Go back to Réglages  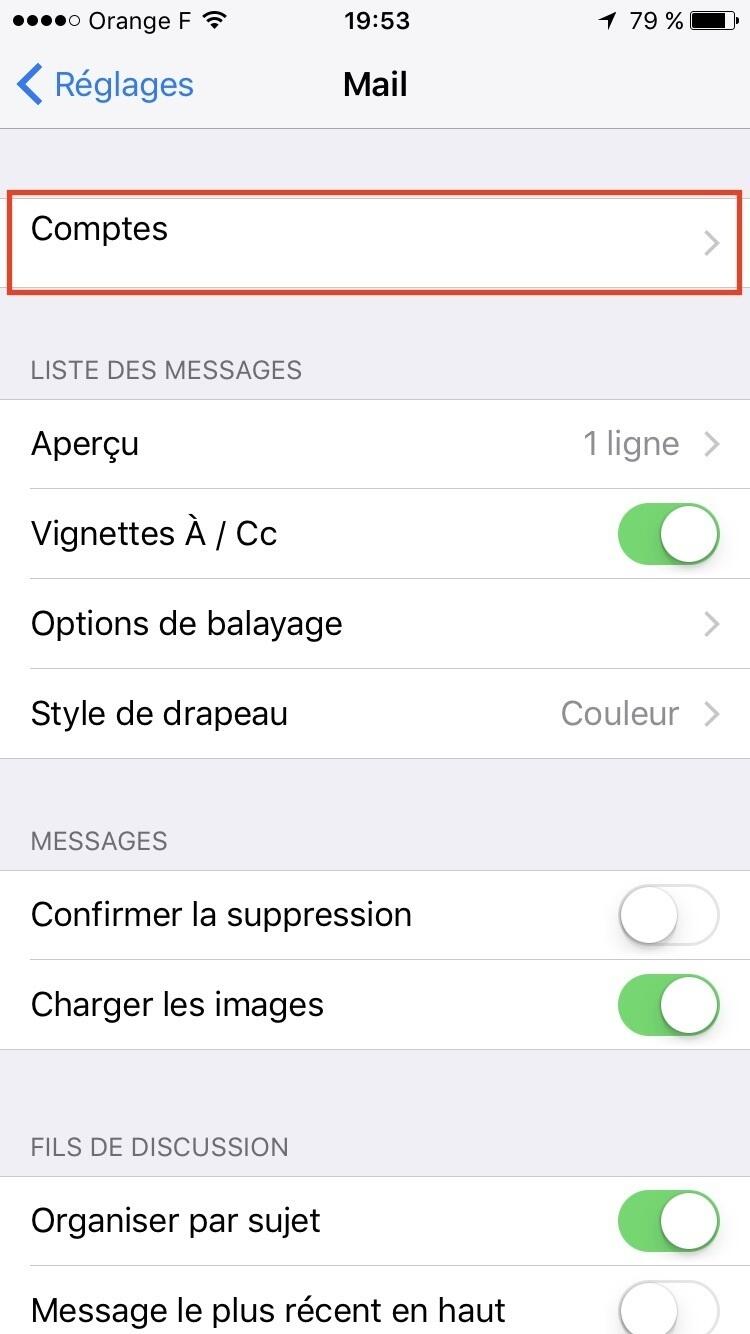tap(106, 85)
